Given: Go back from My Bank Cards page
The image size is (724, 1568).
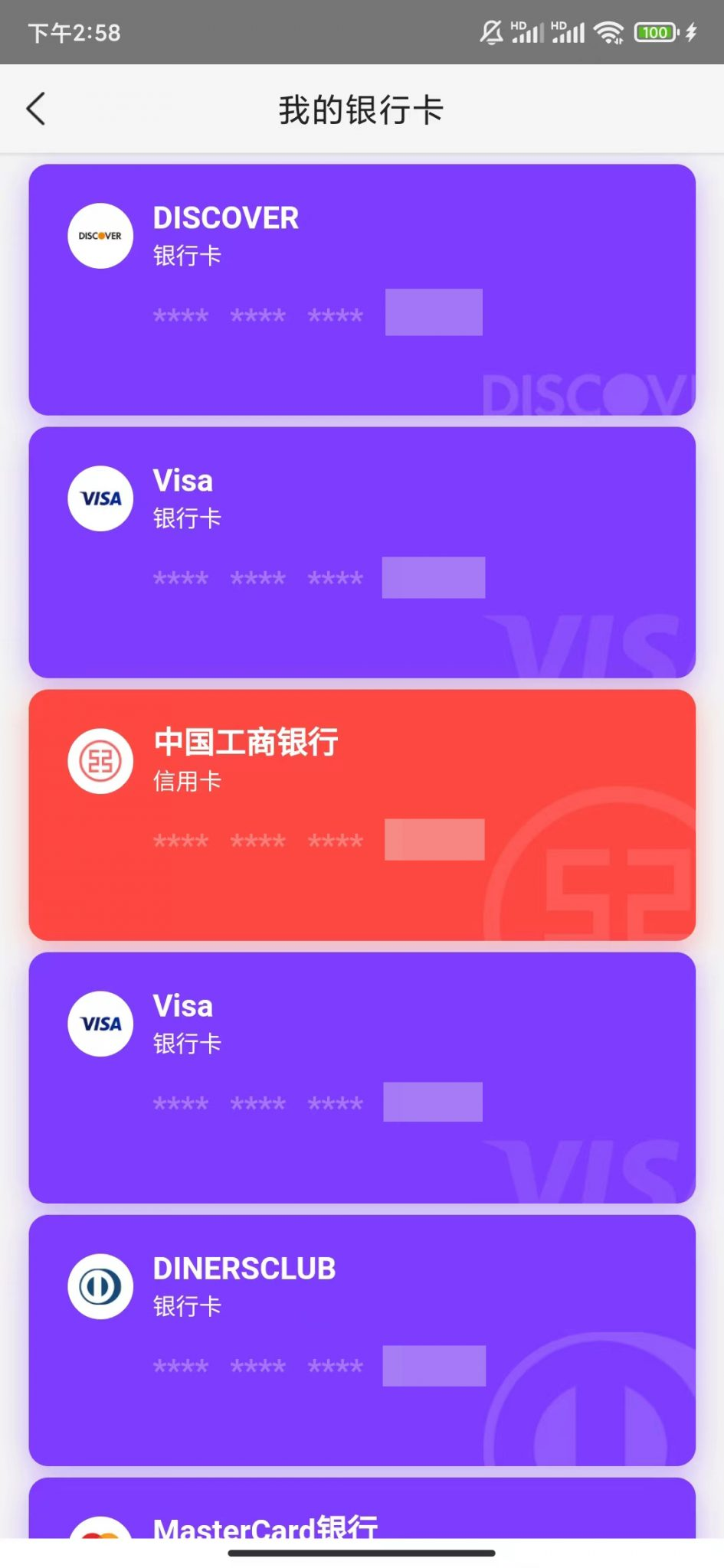Looking at the screenshot, I should 36,109.
